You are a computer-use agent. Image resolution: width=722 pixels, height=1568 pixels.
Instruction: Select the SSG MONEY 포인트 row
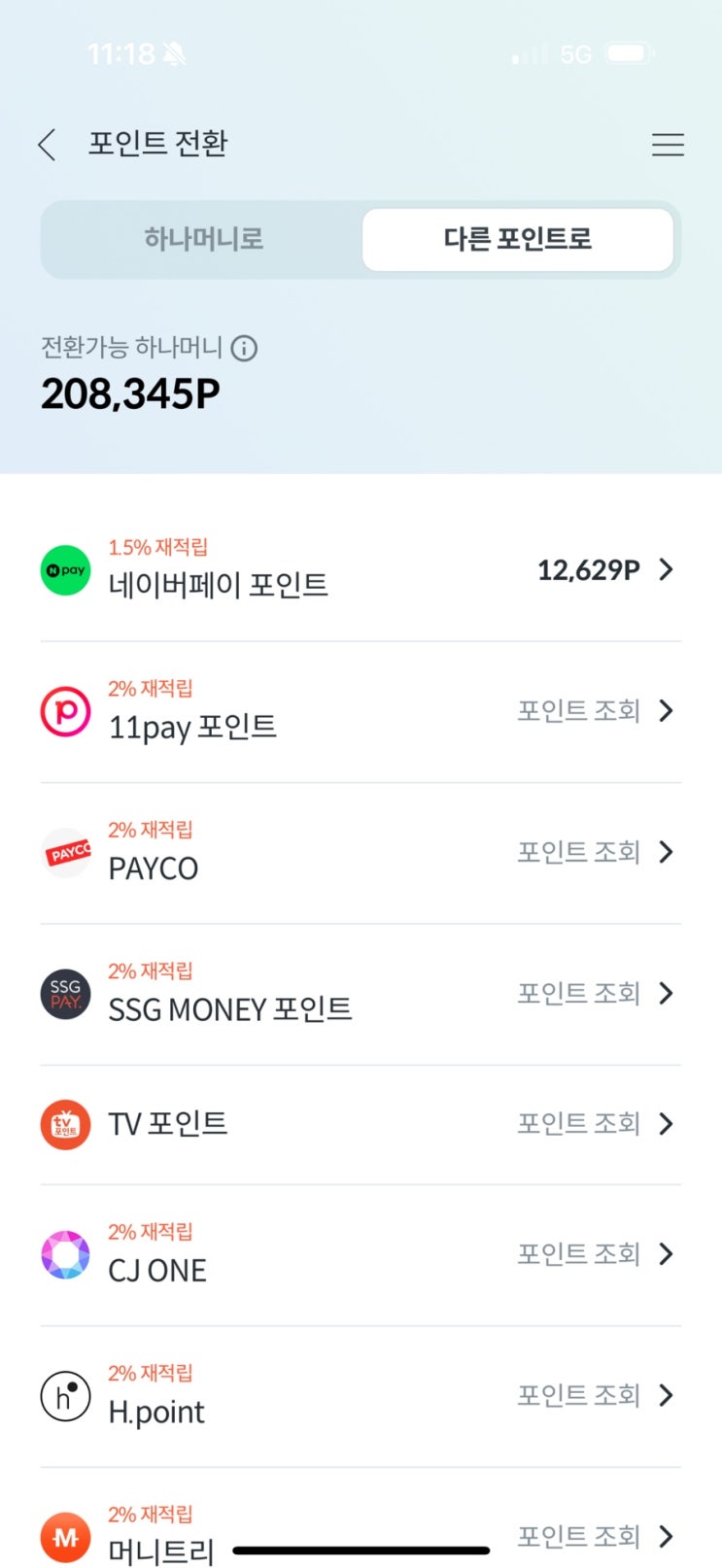(360, 995)
